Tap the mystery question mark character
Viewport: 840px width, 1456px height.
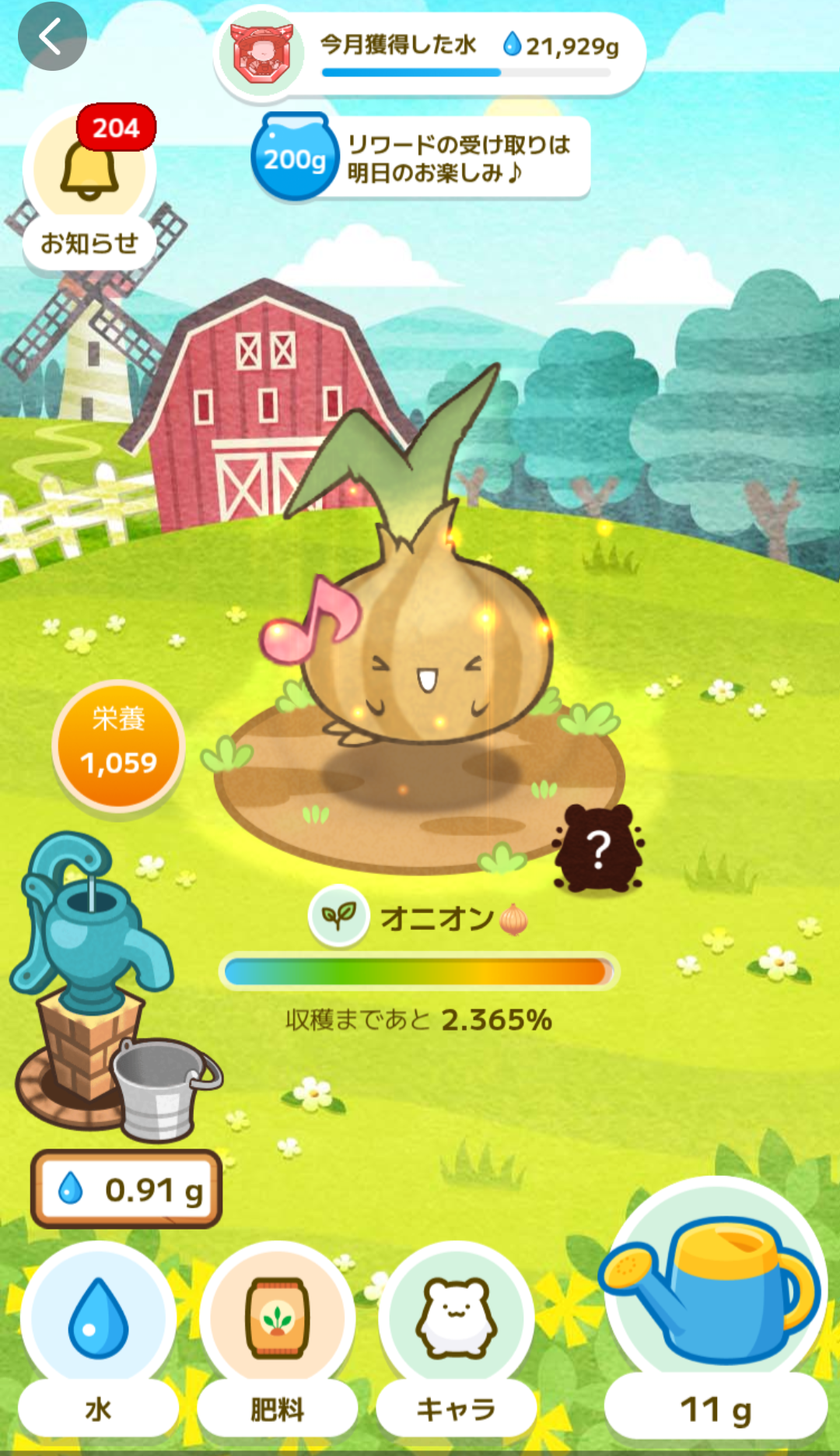click(x=597, y=849)
